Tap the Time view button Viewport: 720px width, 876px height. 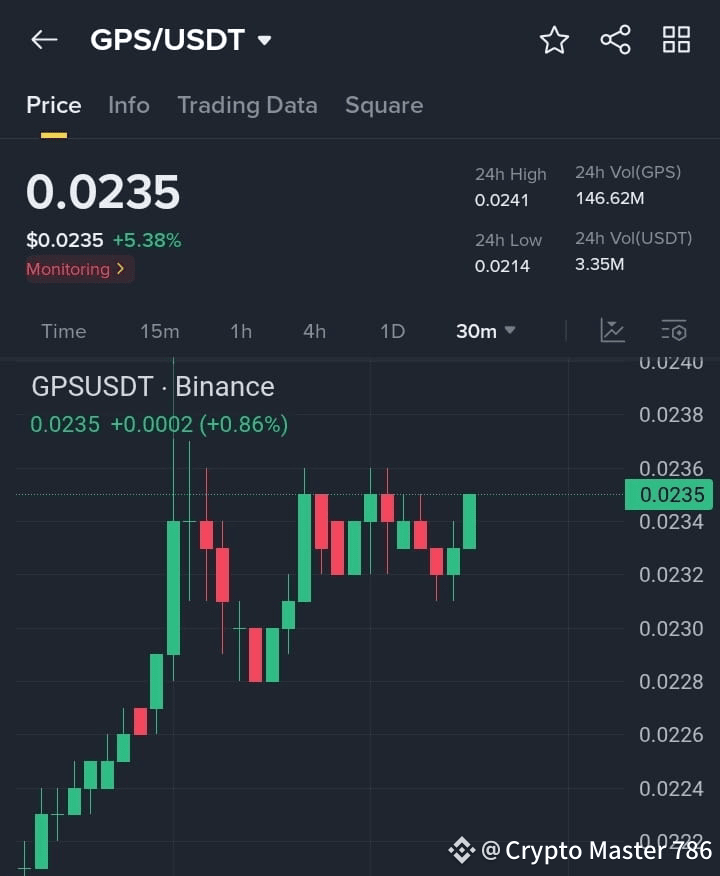tap(63, 331)
